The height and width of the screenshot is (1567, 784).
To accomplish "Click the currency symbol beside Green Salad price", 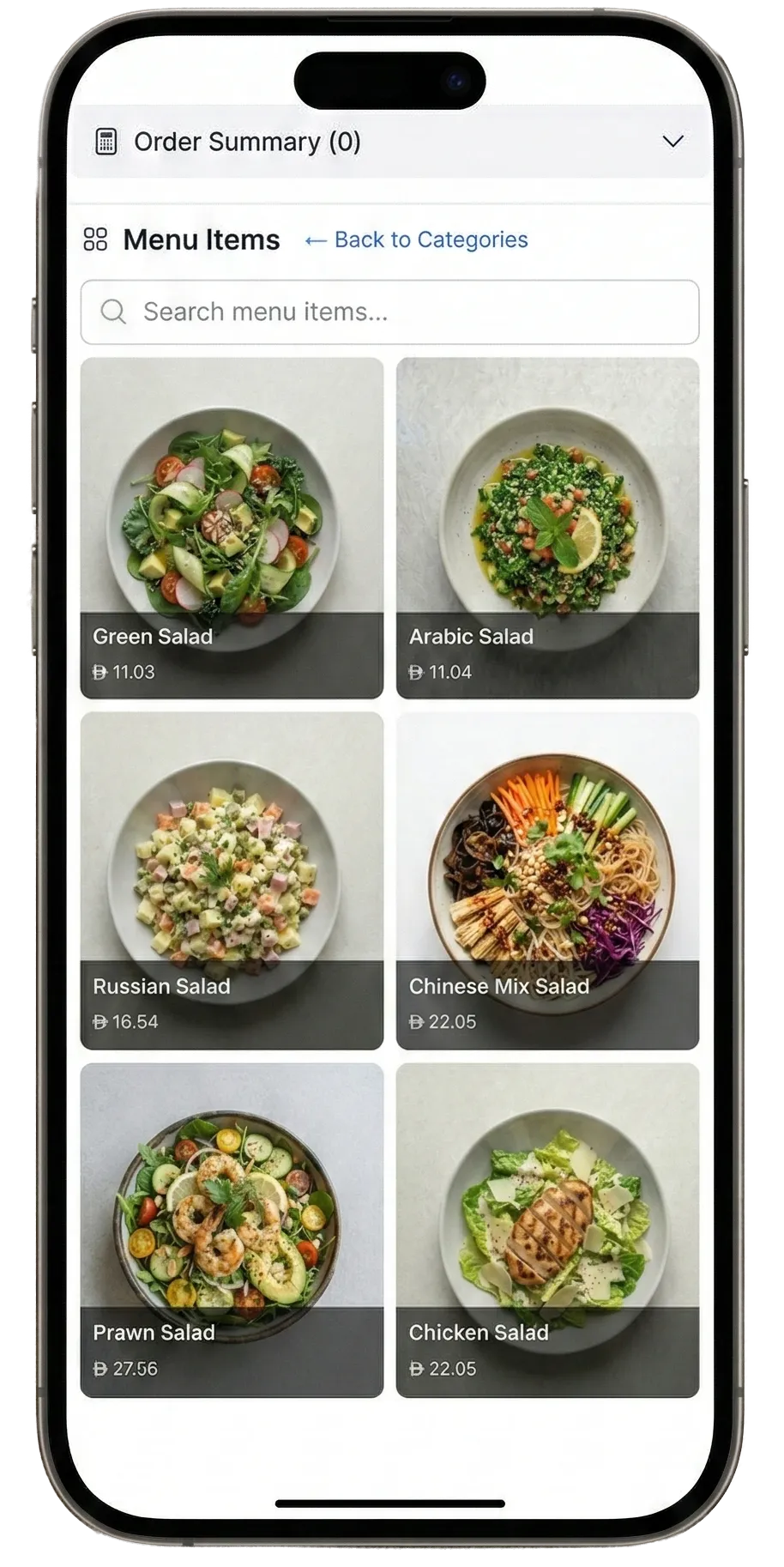I will (100, 674).
